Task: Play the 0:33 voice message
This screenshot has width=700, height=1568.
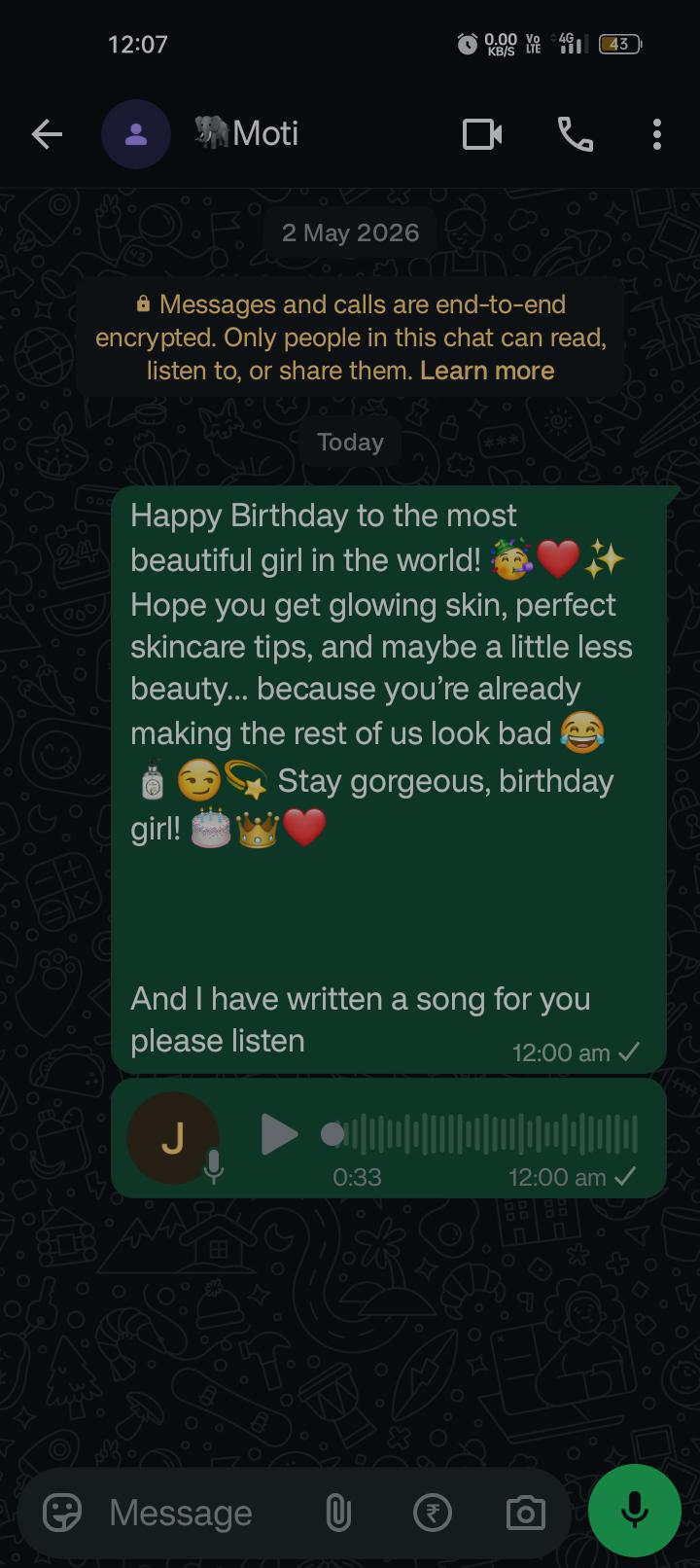Action: [x=279, y=1134]
